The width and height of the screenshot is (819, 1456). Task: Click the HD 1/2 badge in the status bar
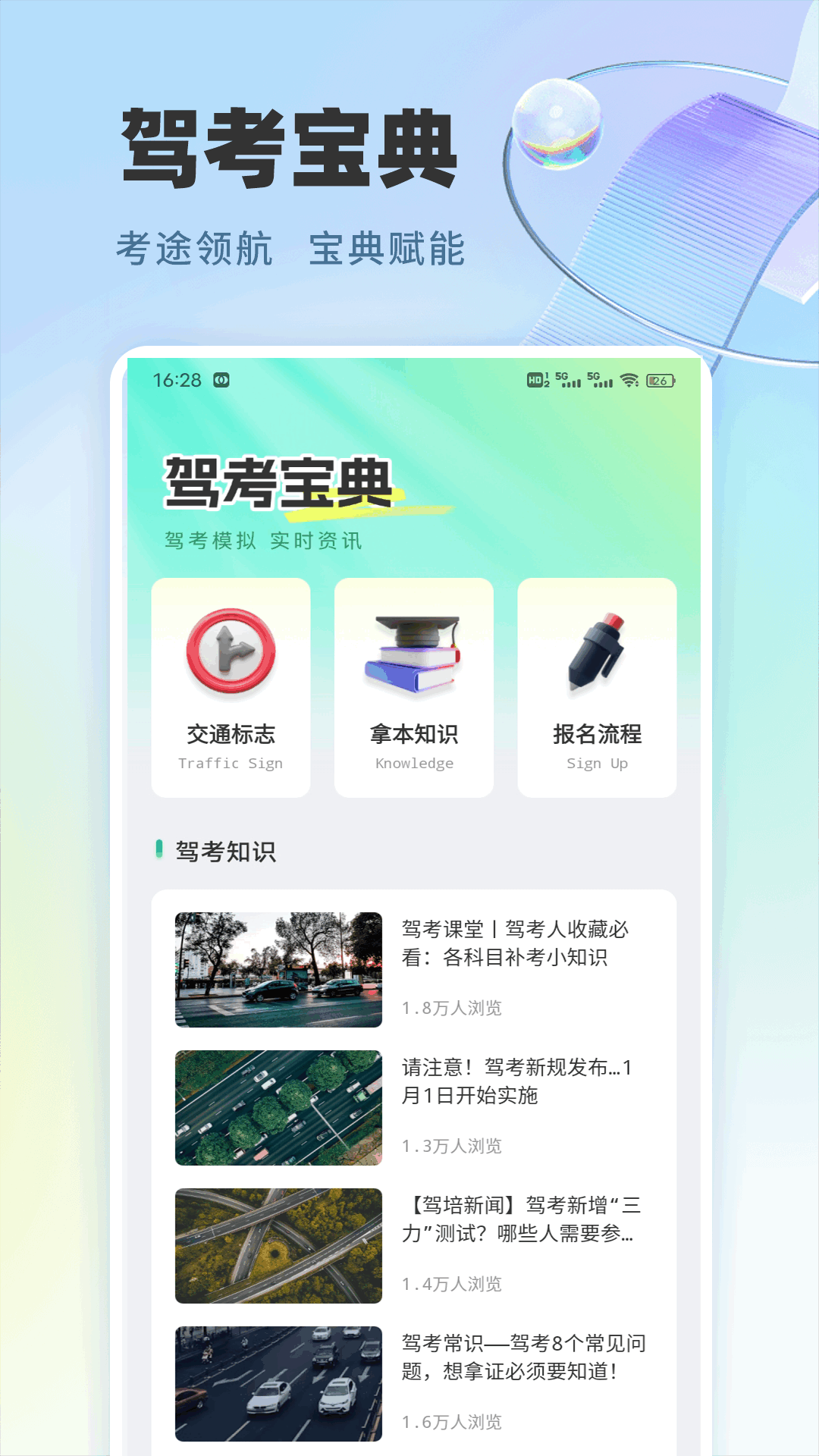pos(535,381)
